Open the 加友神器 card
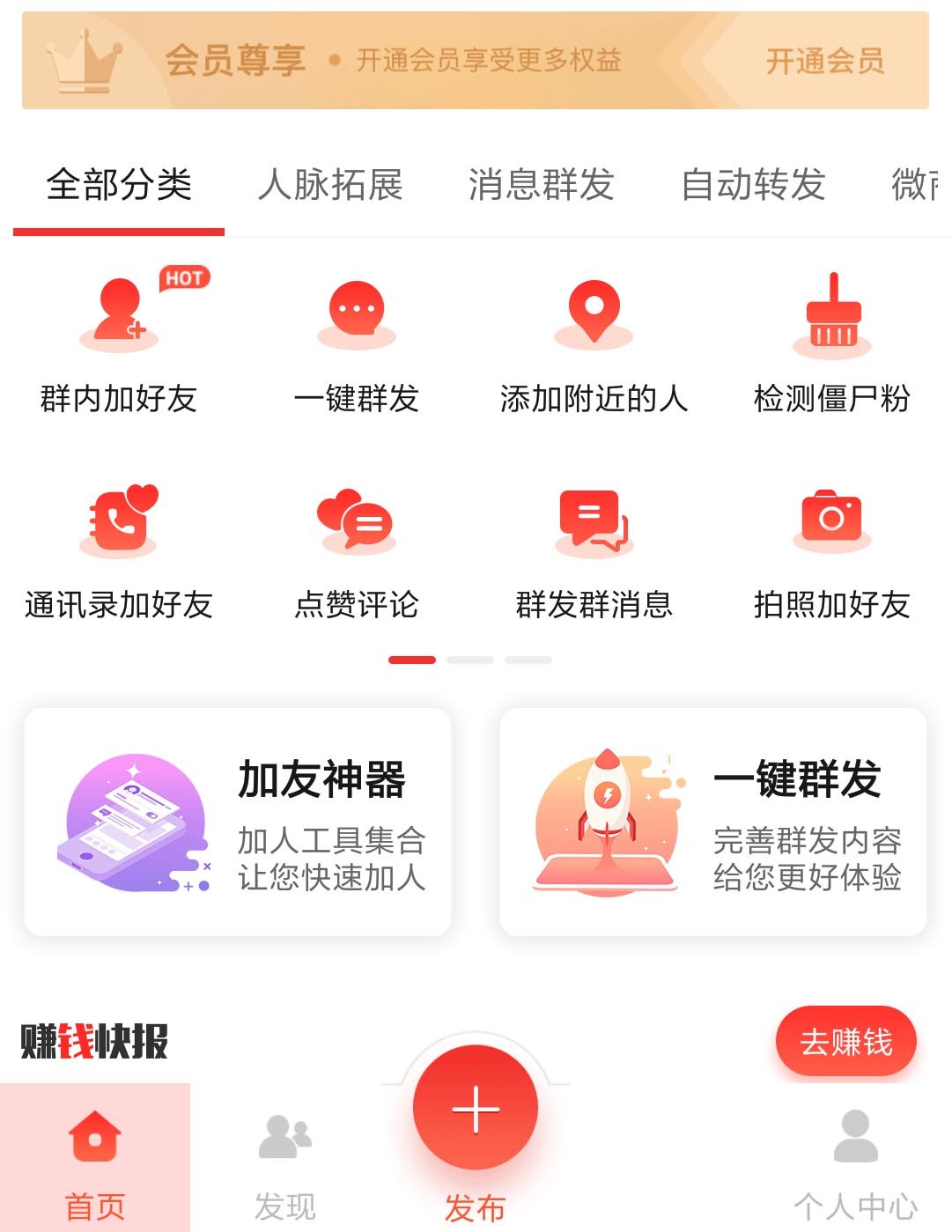Viewport: 952px width, 1232px height. coord(238,823)
